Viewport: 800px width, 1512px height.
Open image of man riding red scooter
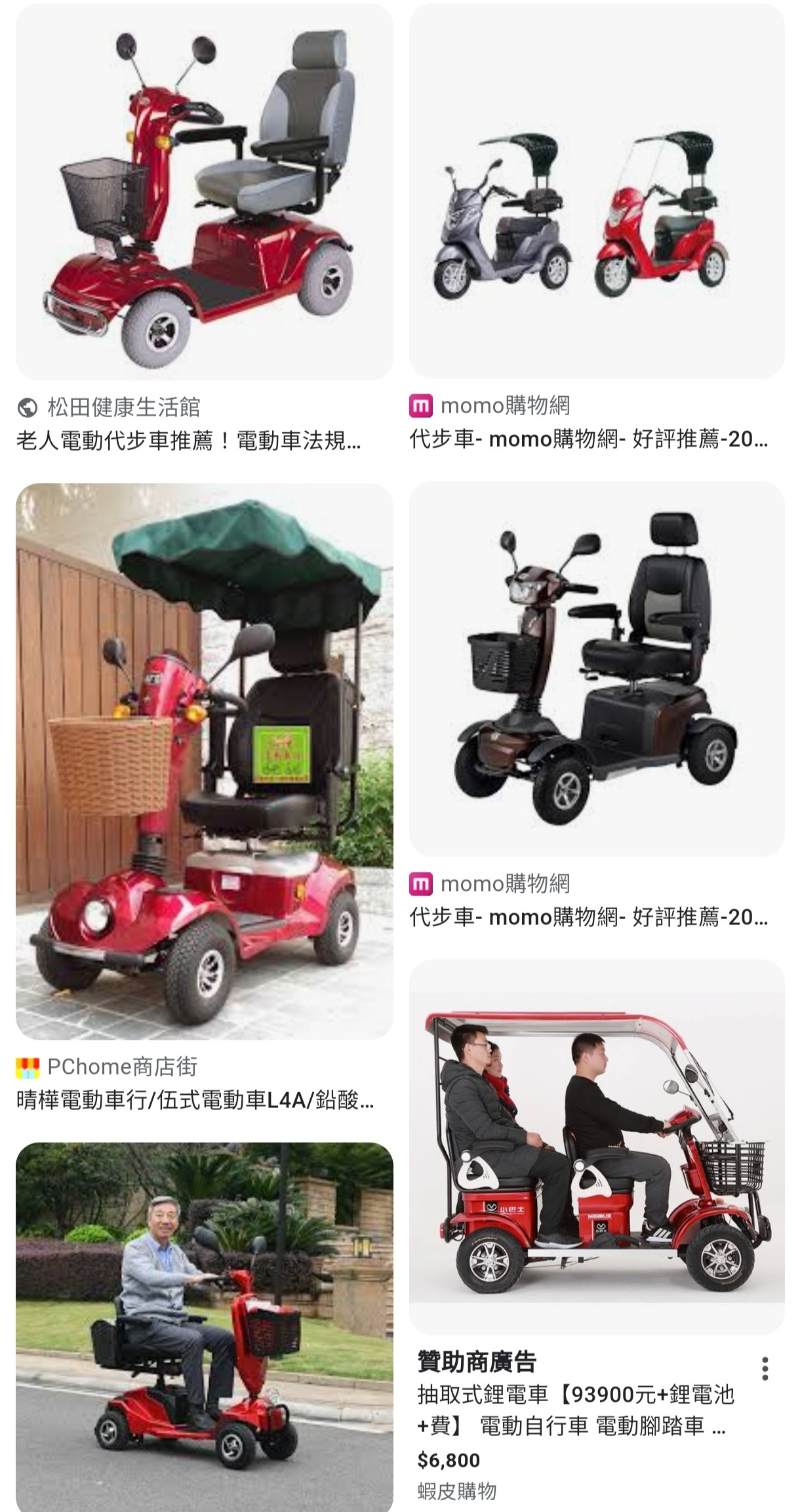pos(204,1325)
